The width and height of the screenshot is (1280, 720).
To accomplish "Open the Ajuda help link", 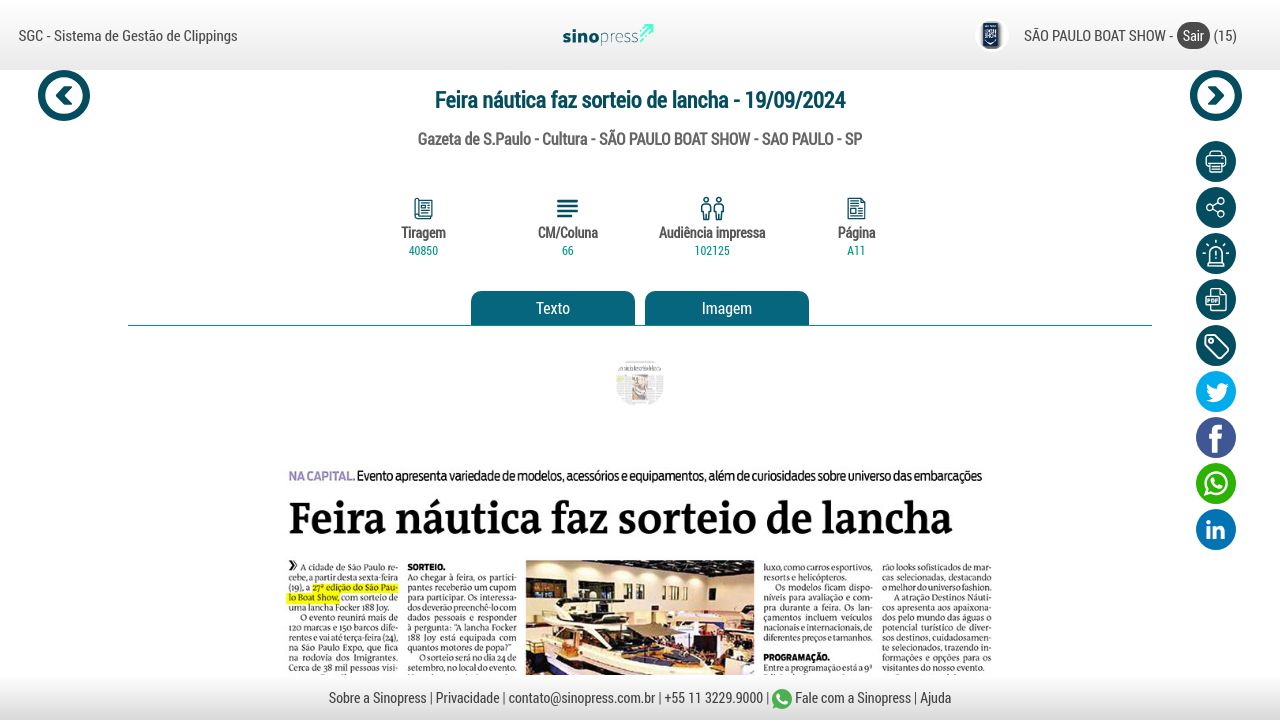I will pyautogui.click(x=935, y=698).
